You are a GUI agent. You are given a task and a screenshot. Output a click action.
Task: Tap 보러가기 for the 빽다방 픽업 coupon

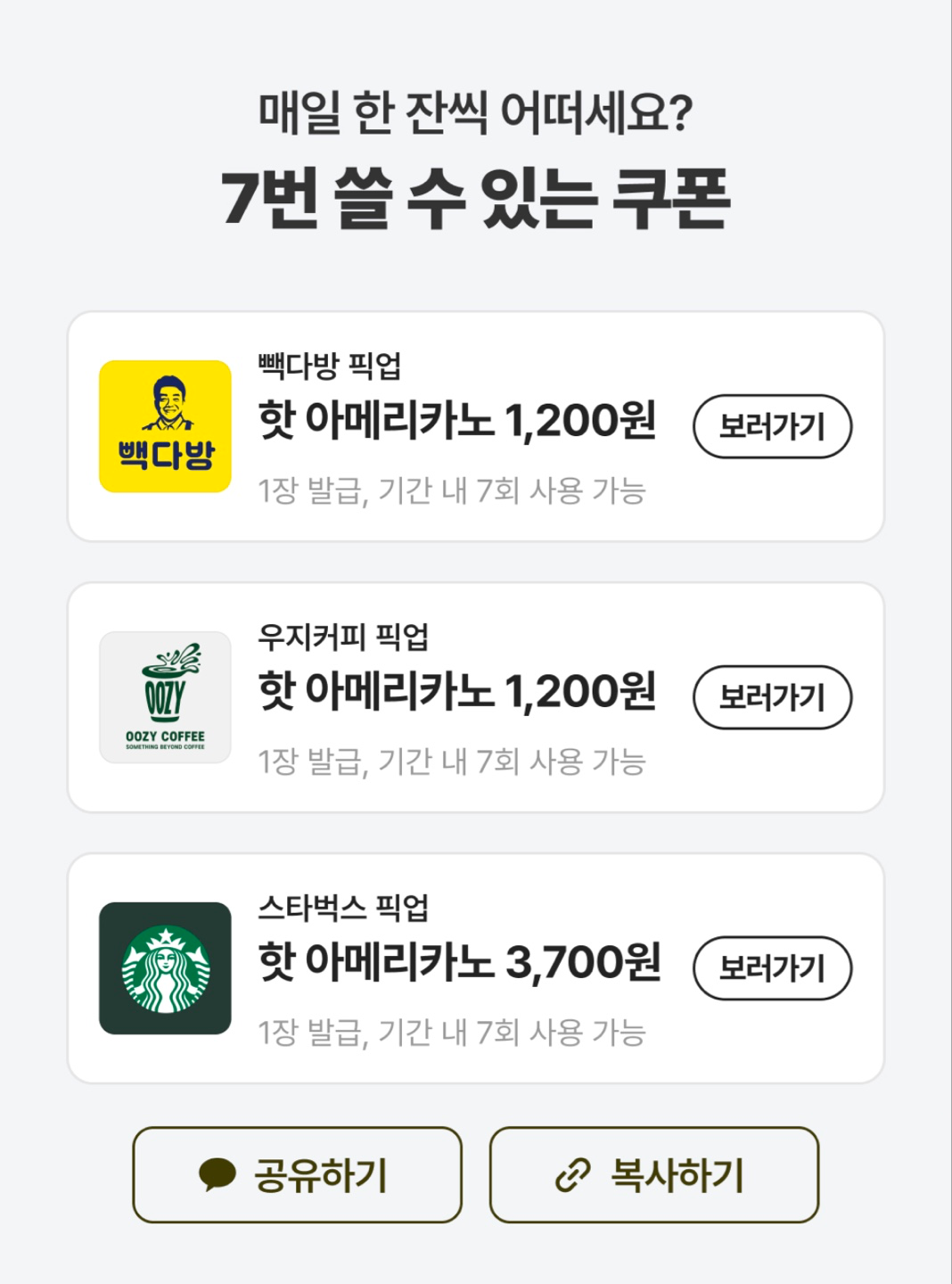(x=772, y=426)
